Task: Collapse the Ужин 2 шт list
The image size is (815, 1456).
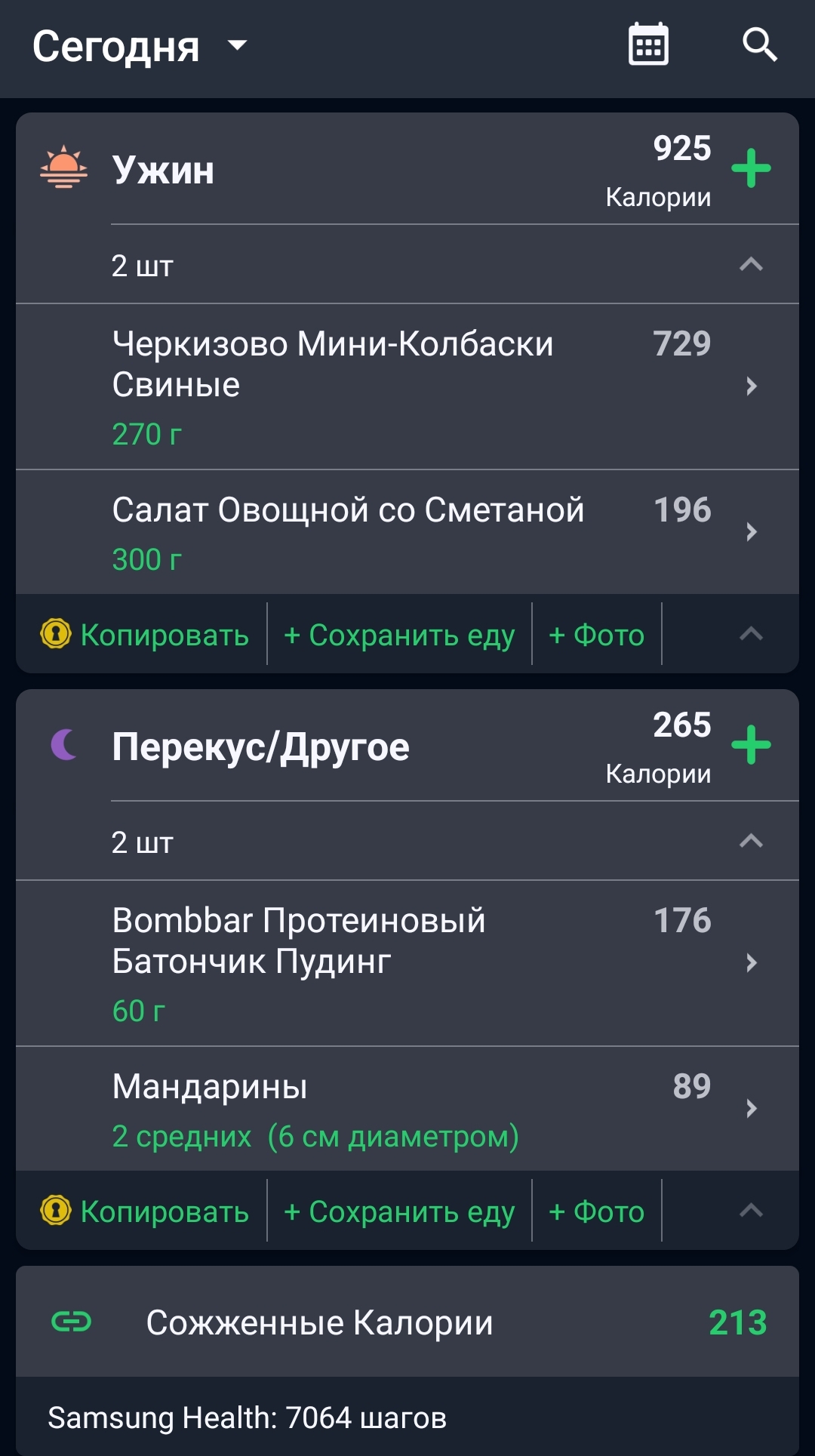Action: click(x=751, y=265)
